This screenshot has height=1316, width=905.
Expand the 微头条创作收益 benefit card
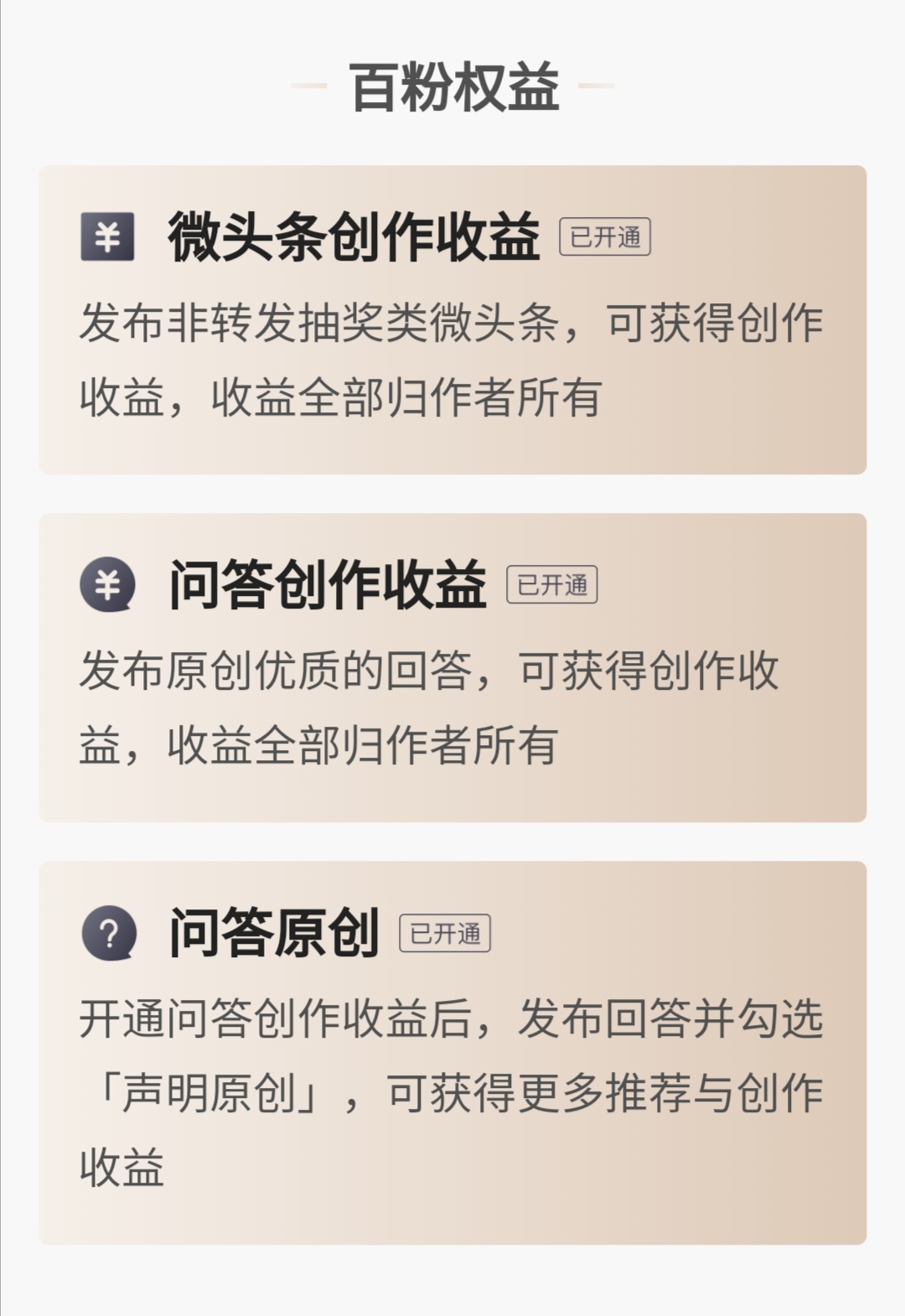[x=452, y=319]
